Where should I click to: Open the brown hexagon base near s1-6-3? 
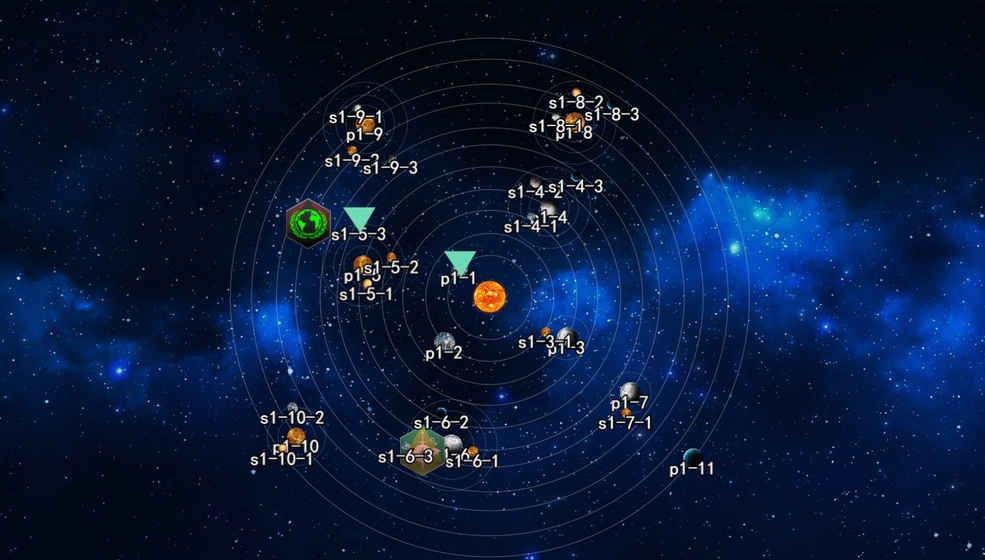pos(421,452)
